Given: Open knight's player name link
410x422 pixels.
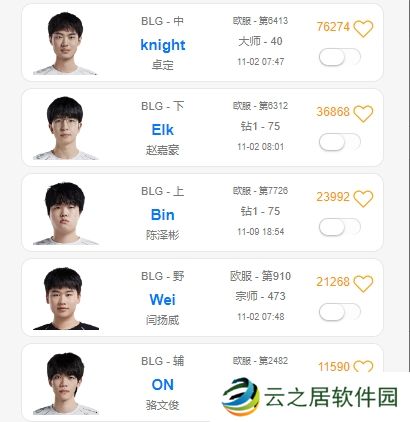Looking at the screenshot, I should click(163, 45).
